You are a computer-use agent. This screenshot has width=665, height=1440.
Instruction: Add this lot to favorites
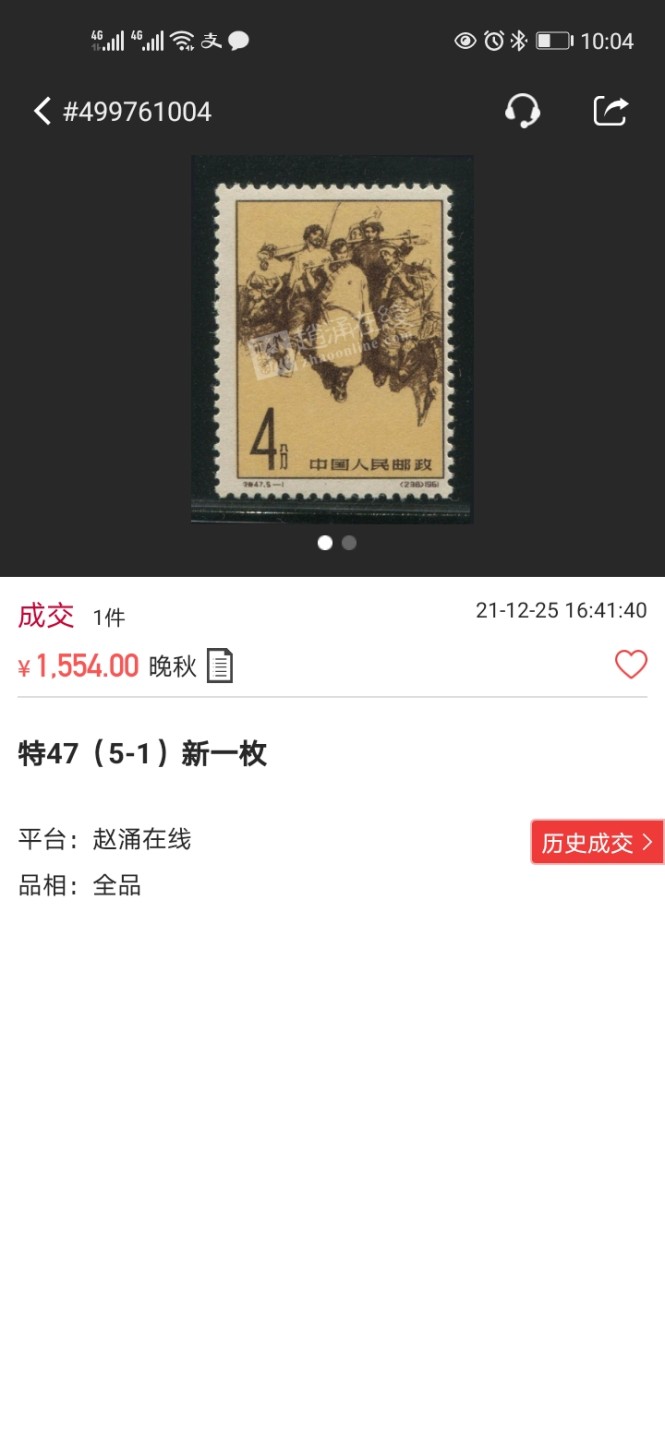[631, 665]
